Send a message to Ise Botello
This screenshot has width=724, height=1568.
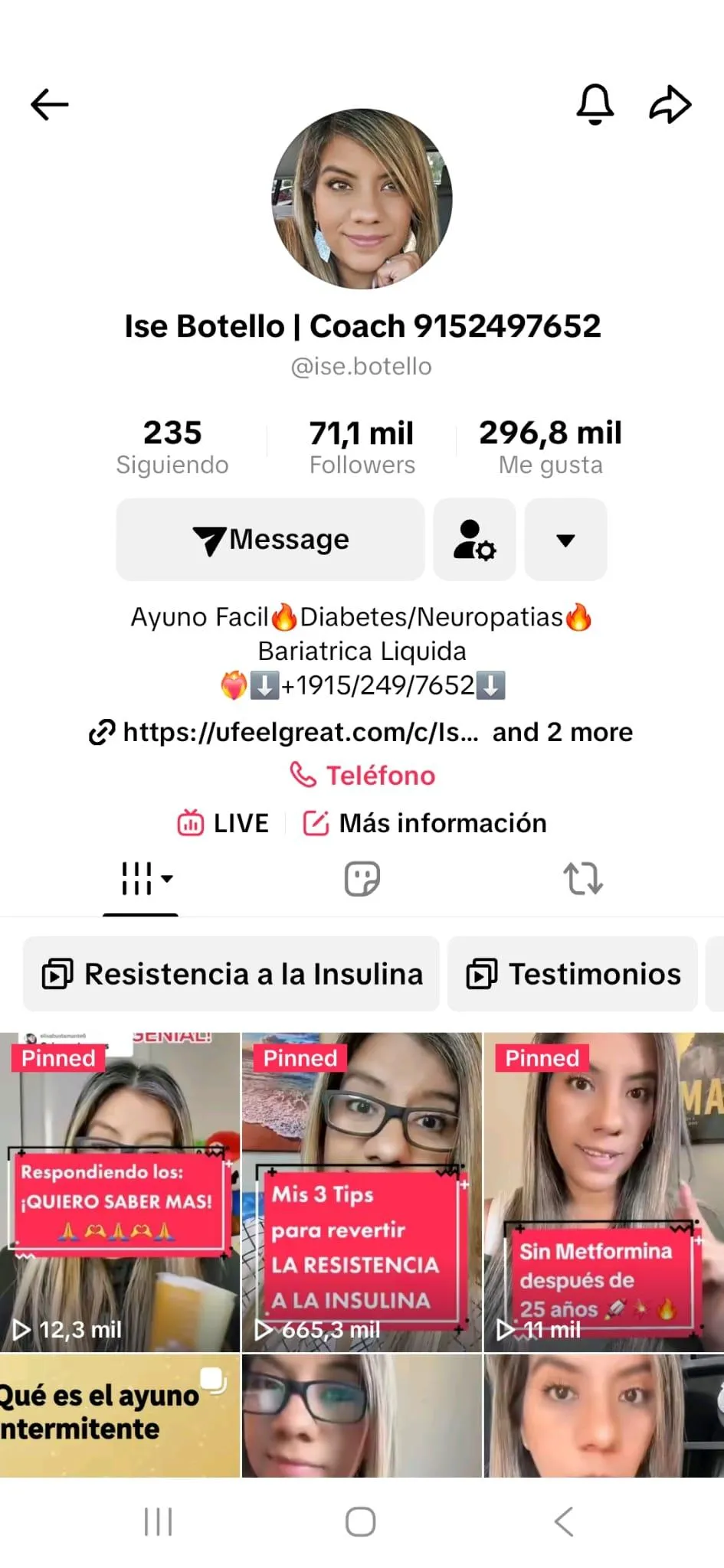pos(270,540)
